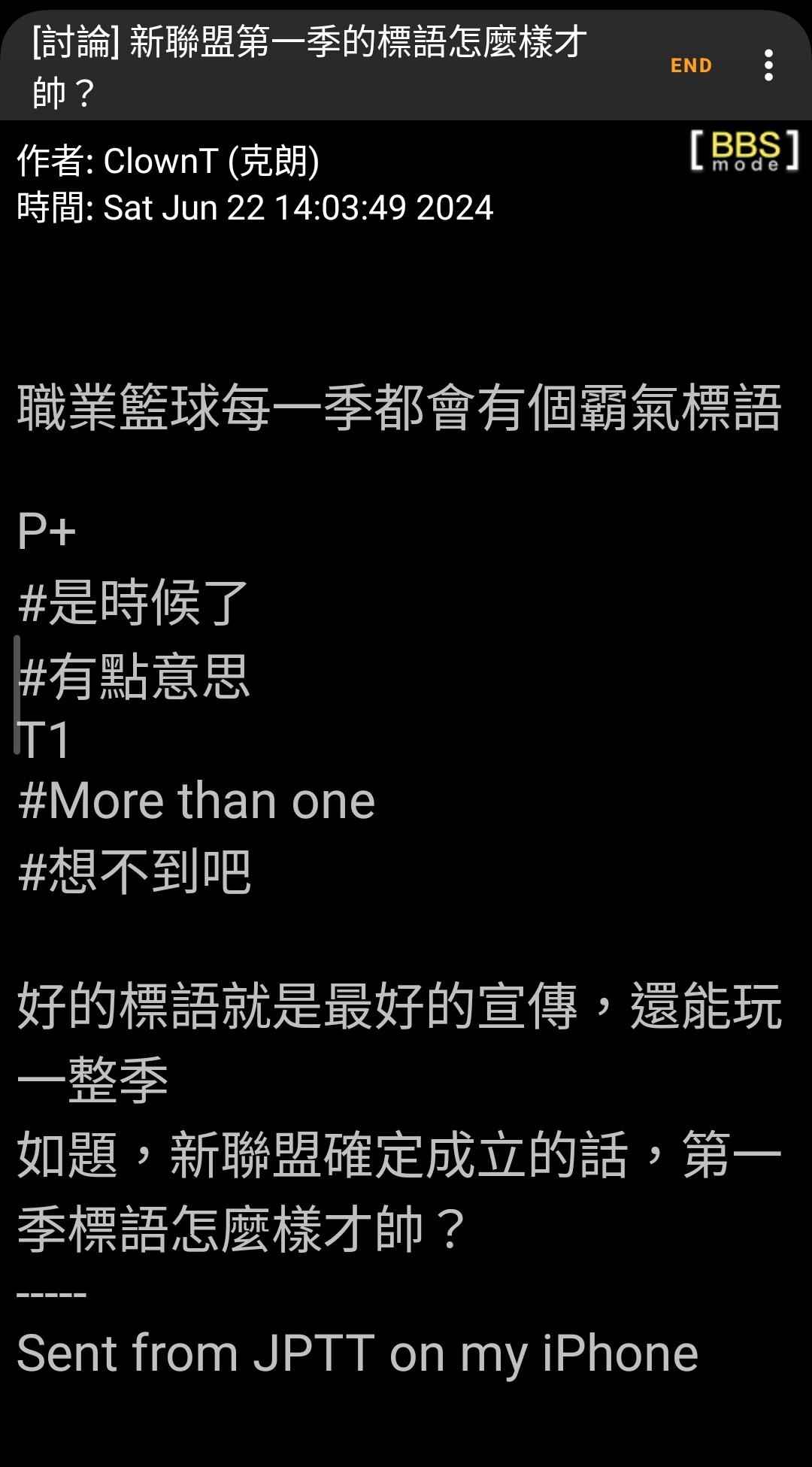This screenshot has height=1467, width=812.
Task: Open the three-dot overflow menu
Action: click(768, 66)
